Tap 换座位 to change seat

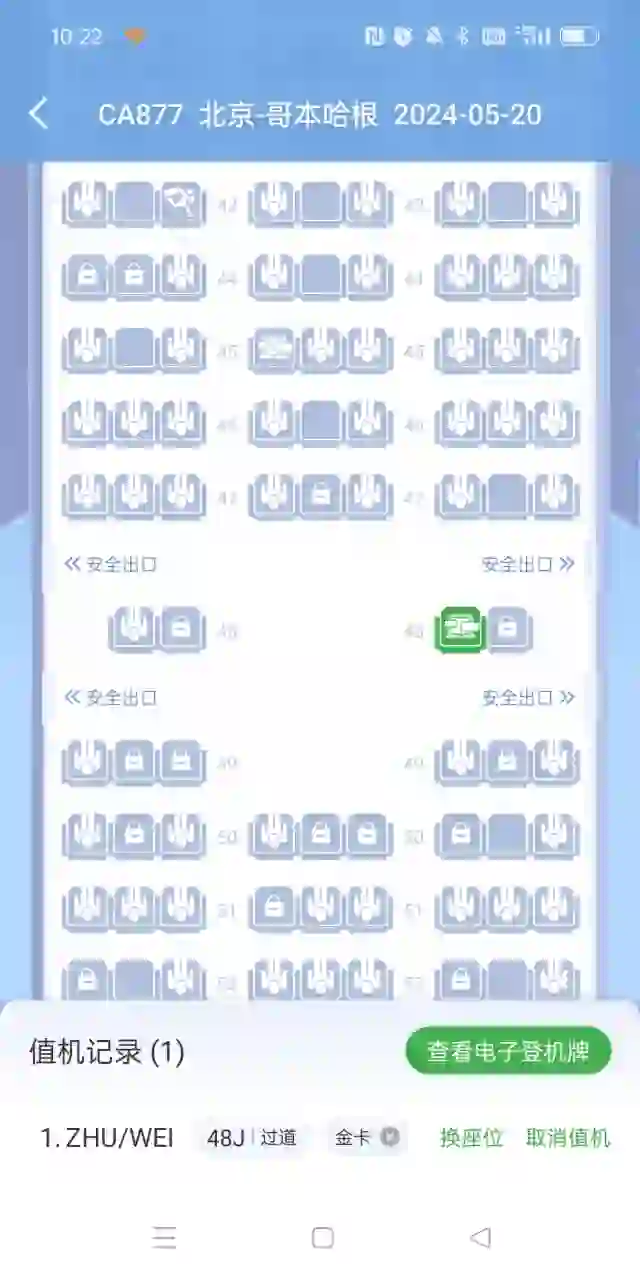tap(471, 1138)
